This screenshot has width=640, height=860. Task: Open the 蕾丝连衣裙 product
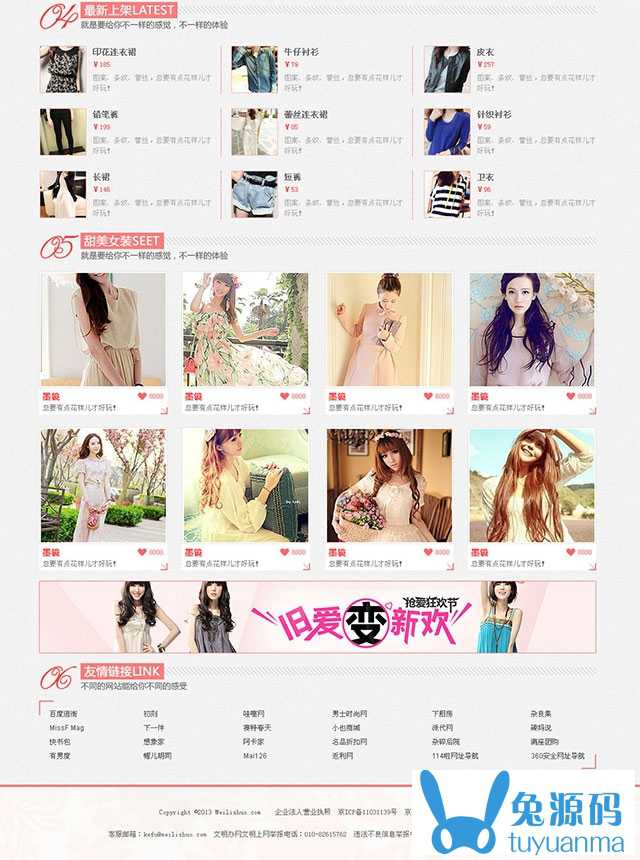click(x=305, y=115)
